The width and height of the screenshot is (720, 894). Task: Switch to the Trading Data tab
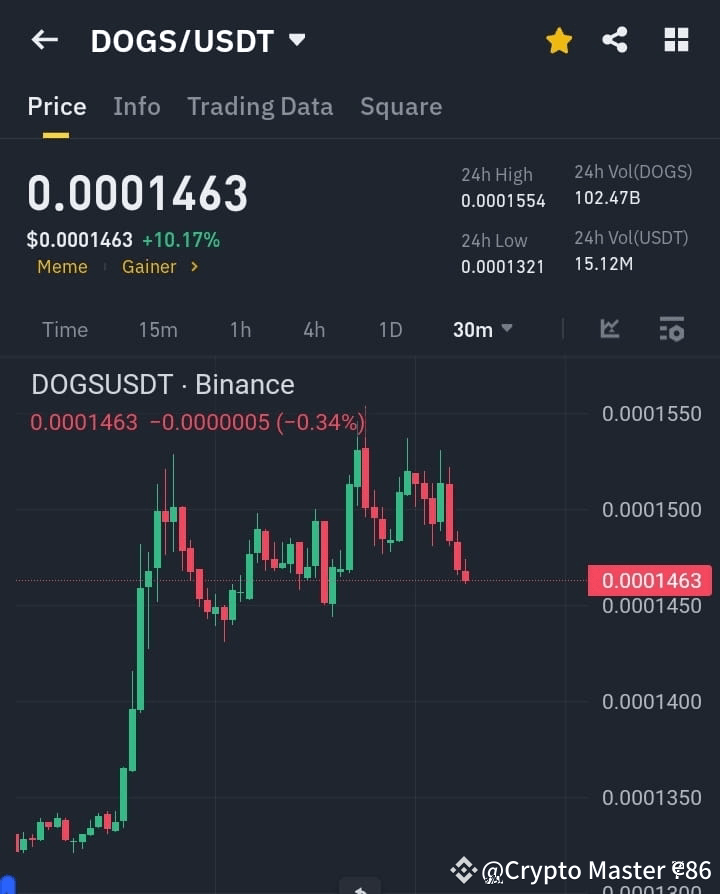pos(260,106)
